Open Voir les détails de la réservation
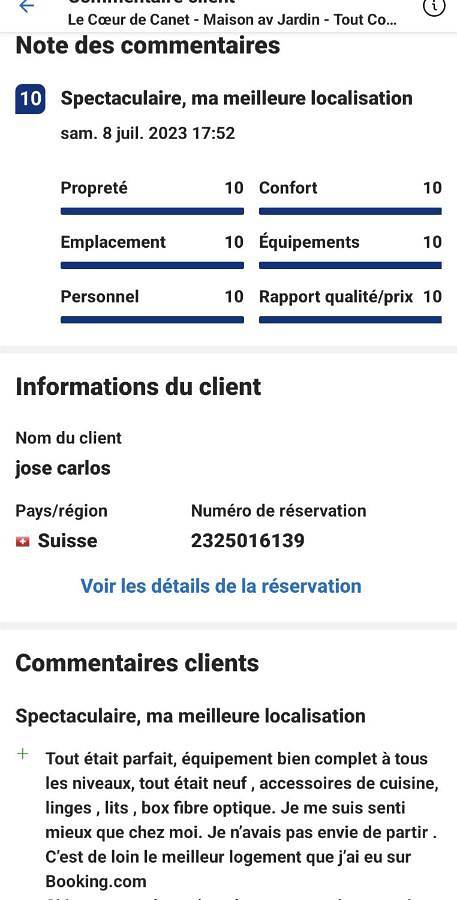Viewport: 457px width, 900px height. pos(221,586)
